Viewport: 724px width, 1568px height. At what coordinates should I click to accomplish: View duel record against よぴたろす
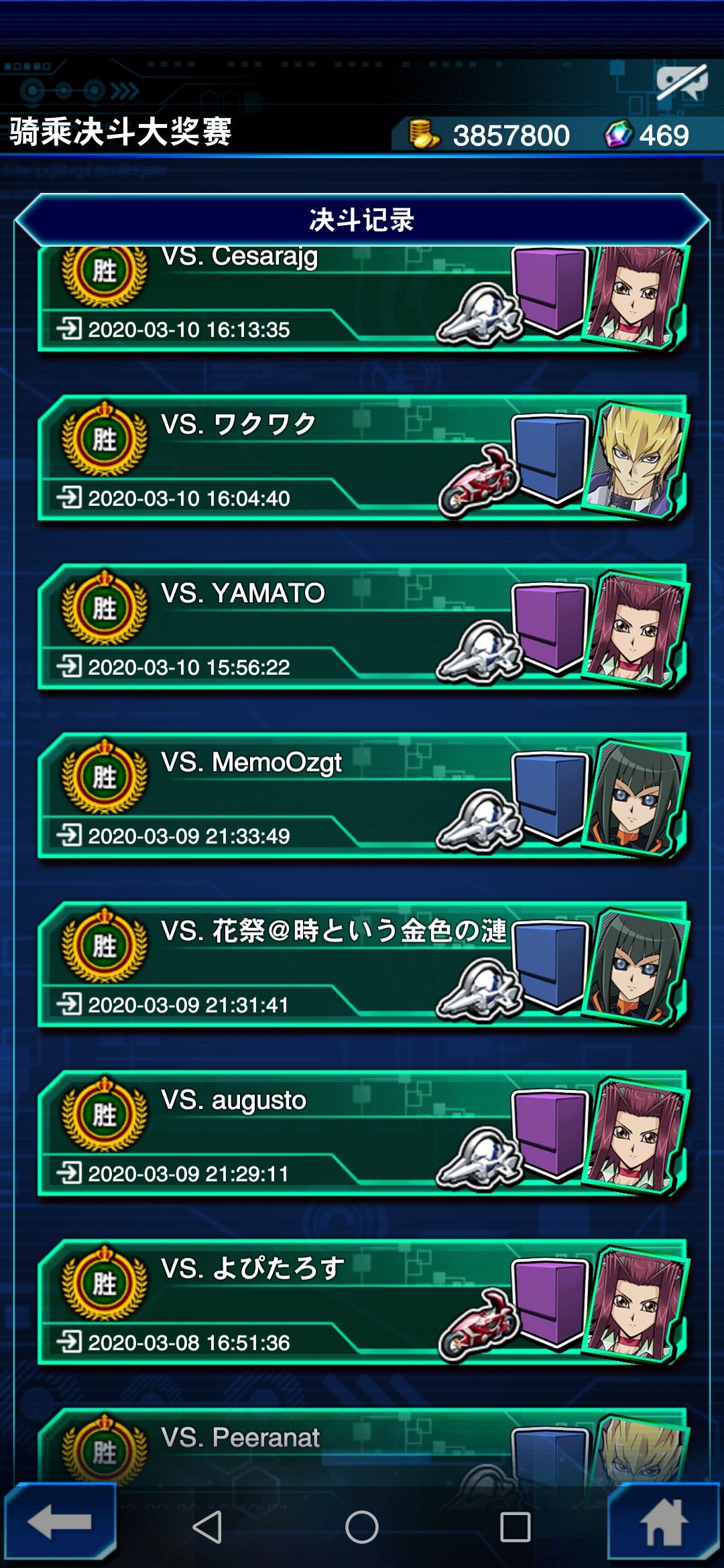(x=363, y=1303)
